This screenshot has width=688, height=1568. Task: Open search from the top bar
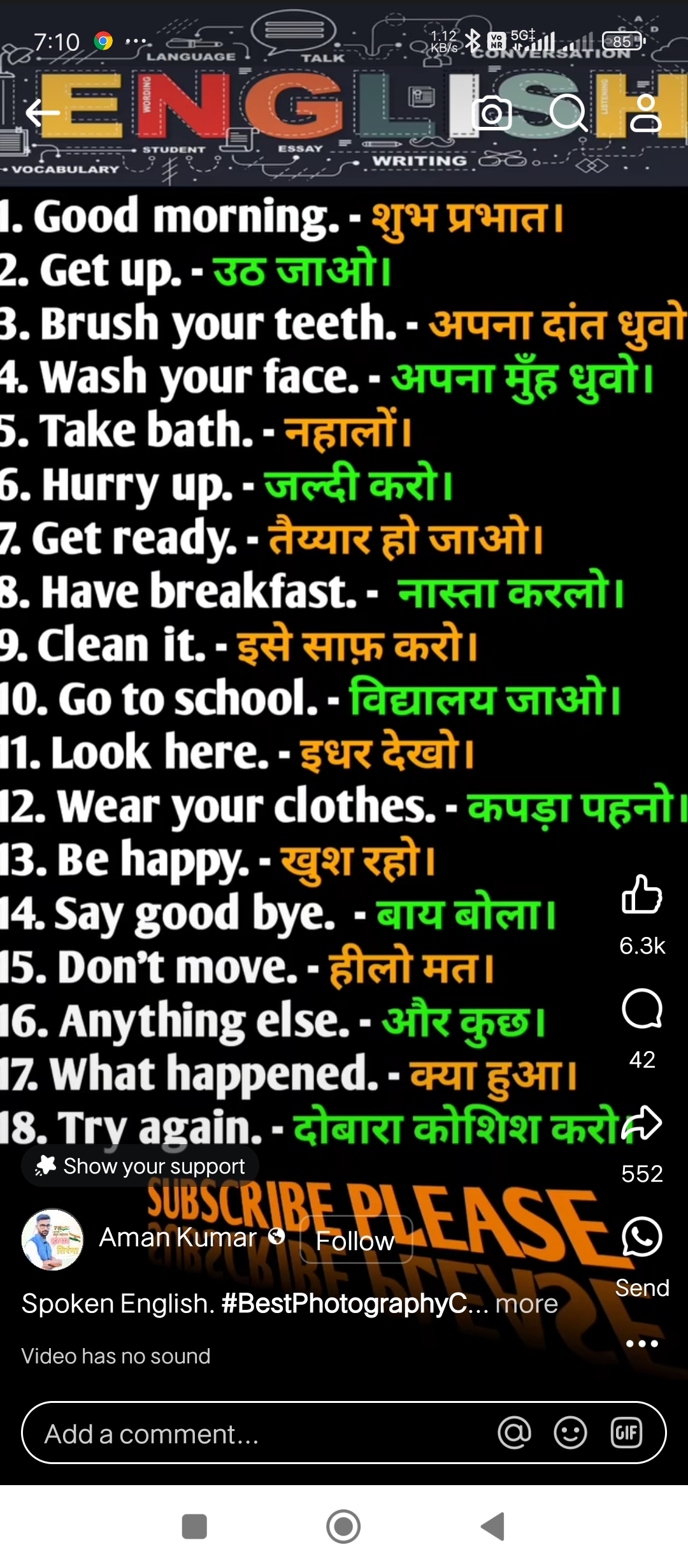tap(567, 113)
